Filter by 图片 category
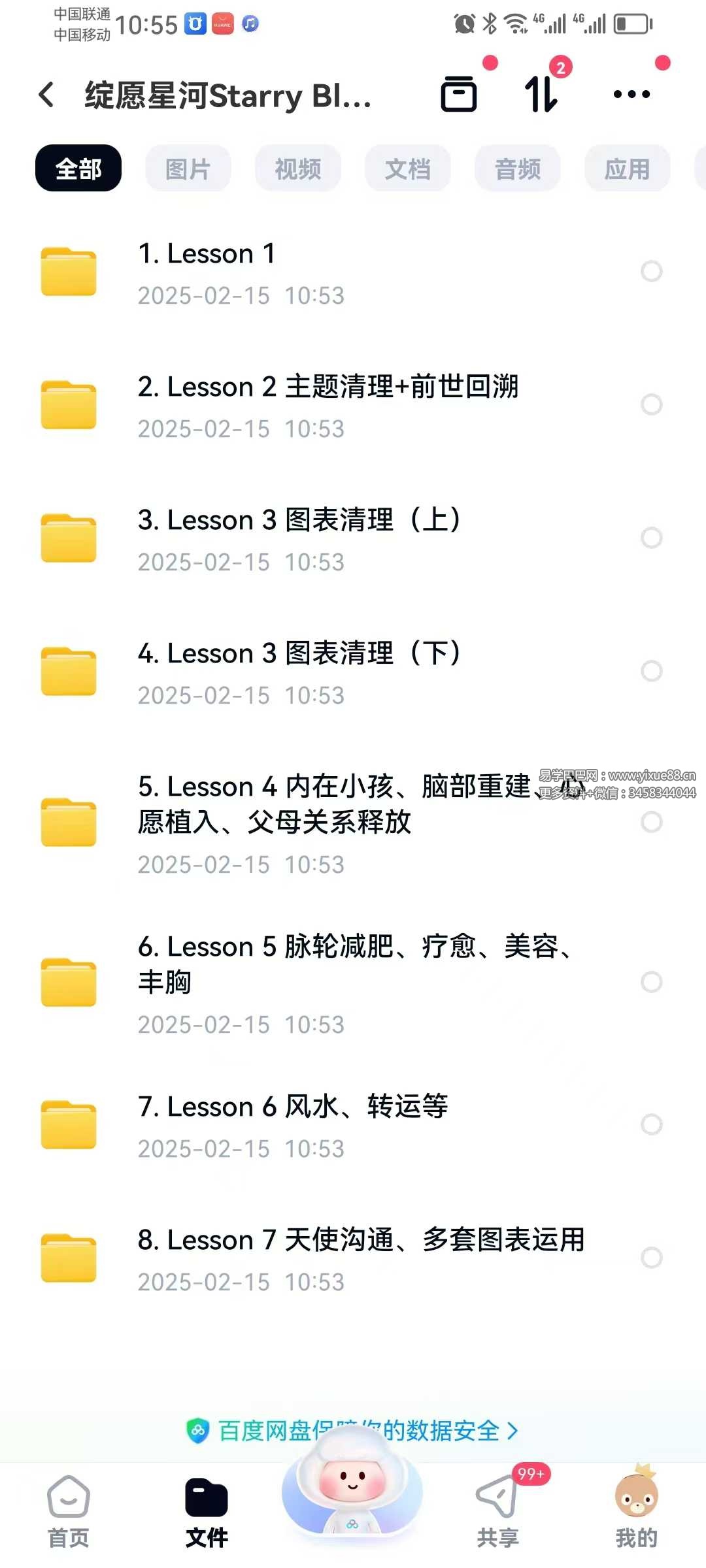The width and height of the screenshot is (706, 1568). (188, 169)
